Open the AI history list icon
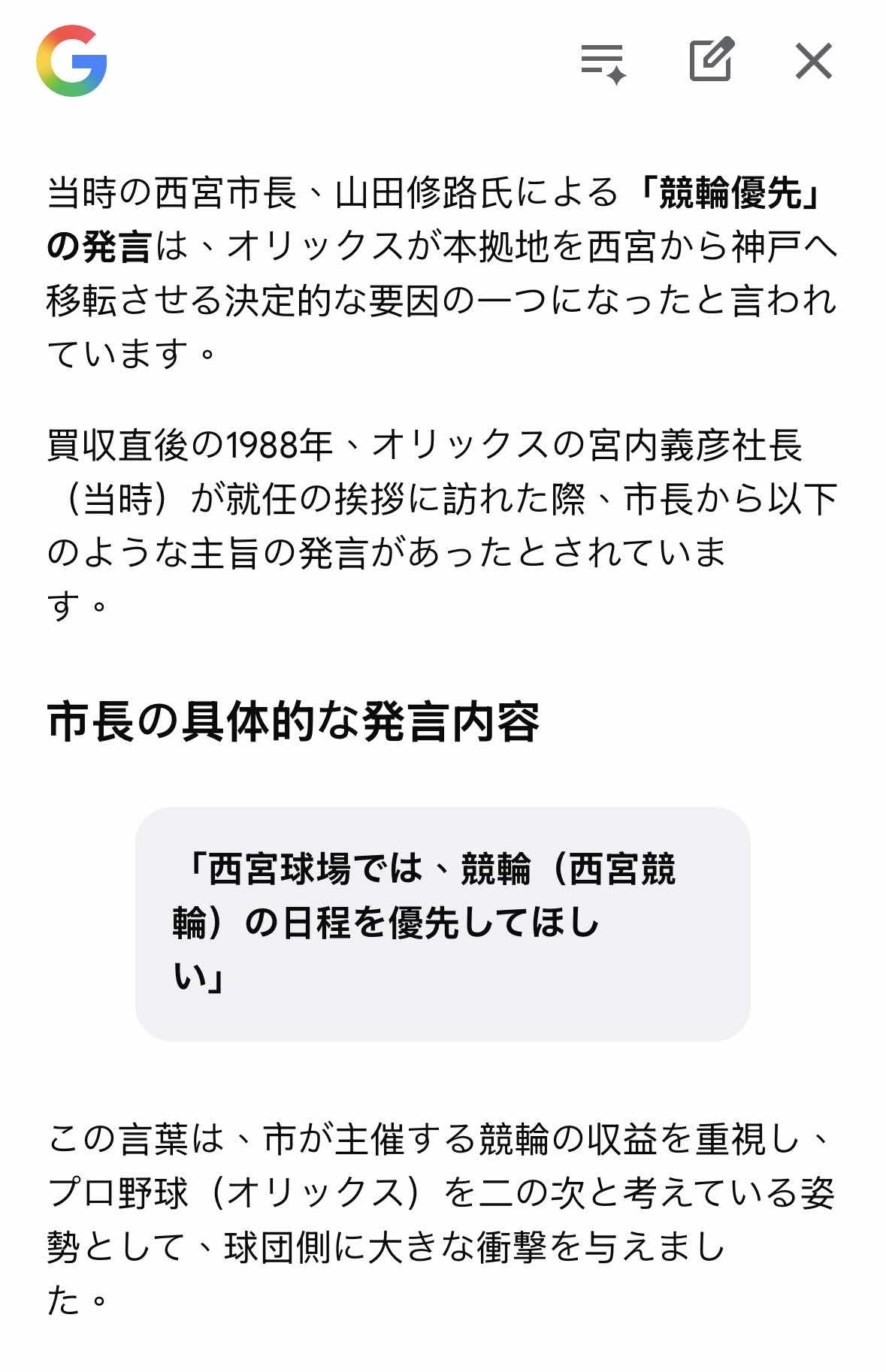Screen dimensions: 886x1372 coord(603,62)
